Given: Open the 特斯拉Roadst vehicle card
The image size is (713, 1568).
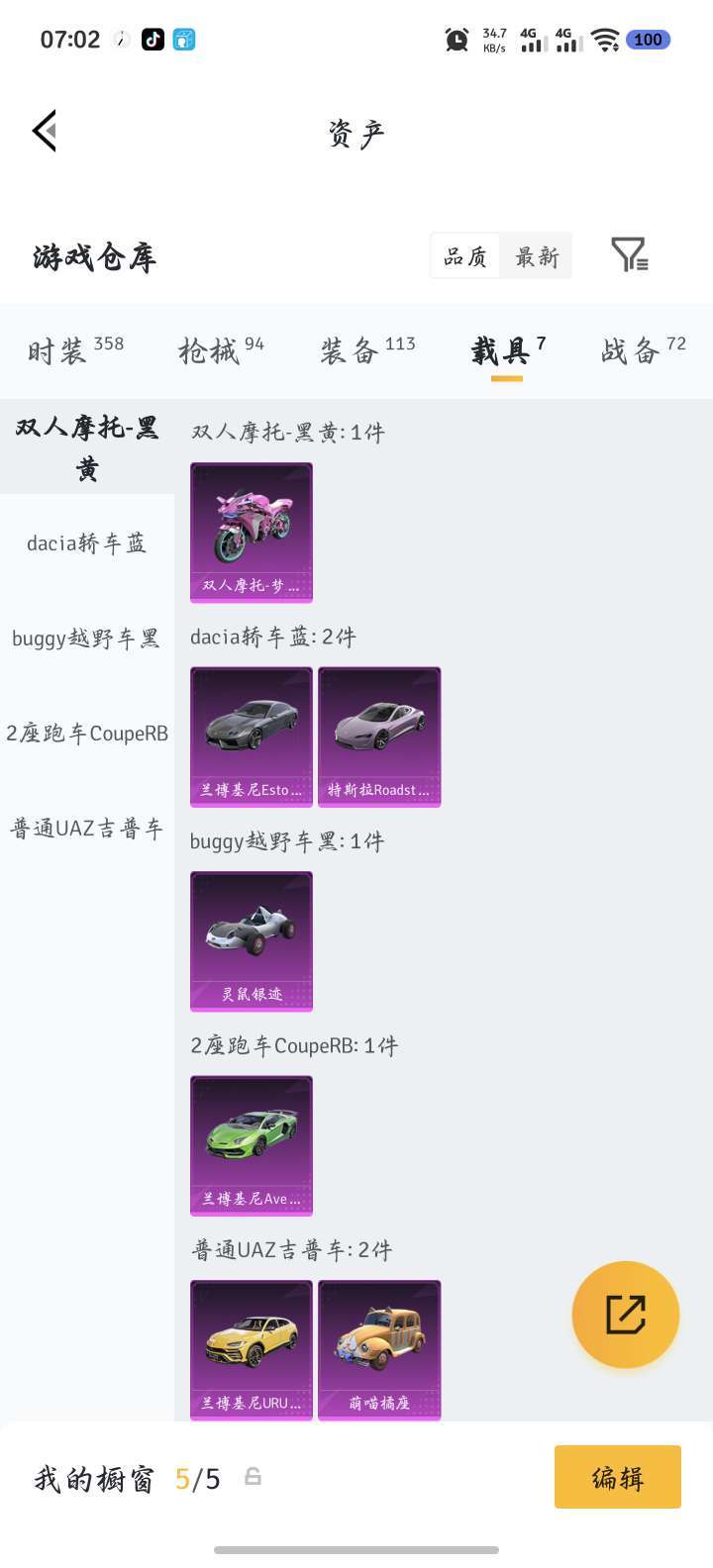Looking at the screenshot, I should [x=379, y=736].
